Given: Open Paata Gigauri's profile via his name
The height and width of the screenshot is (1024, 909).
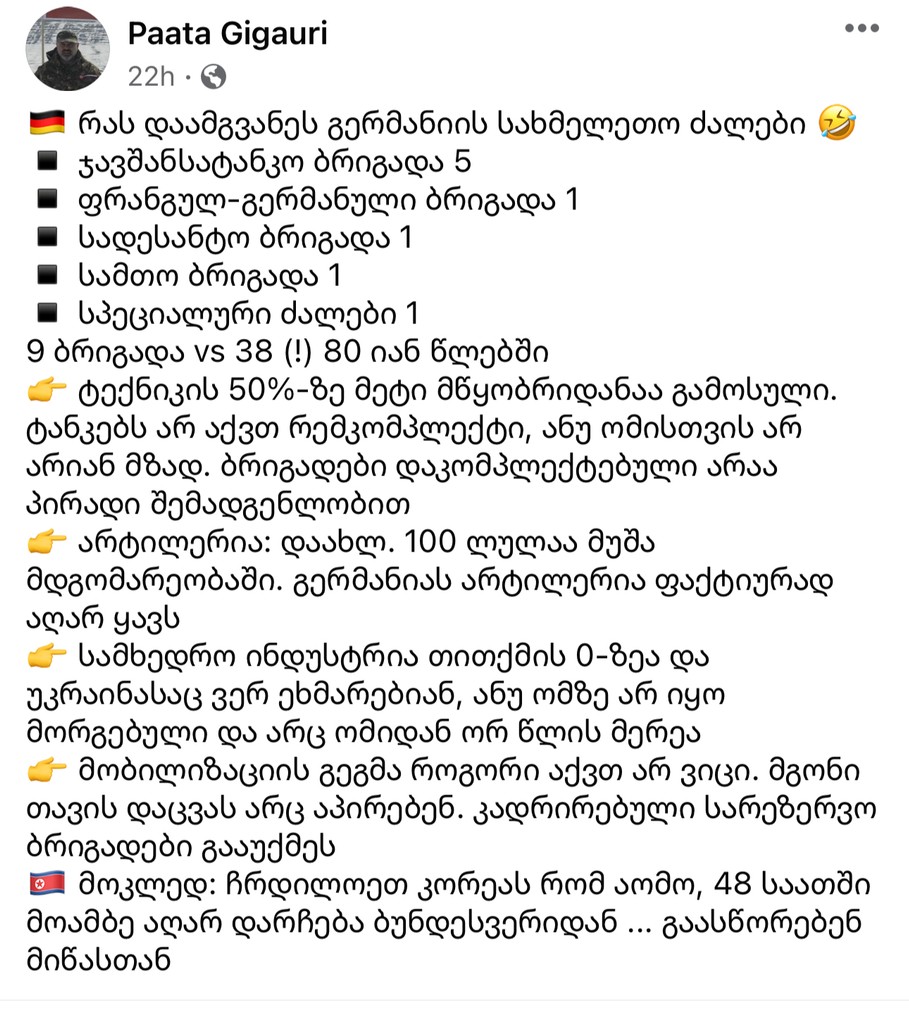Looking at the screenshot, I should 231,32.
